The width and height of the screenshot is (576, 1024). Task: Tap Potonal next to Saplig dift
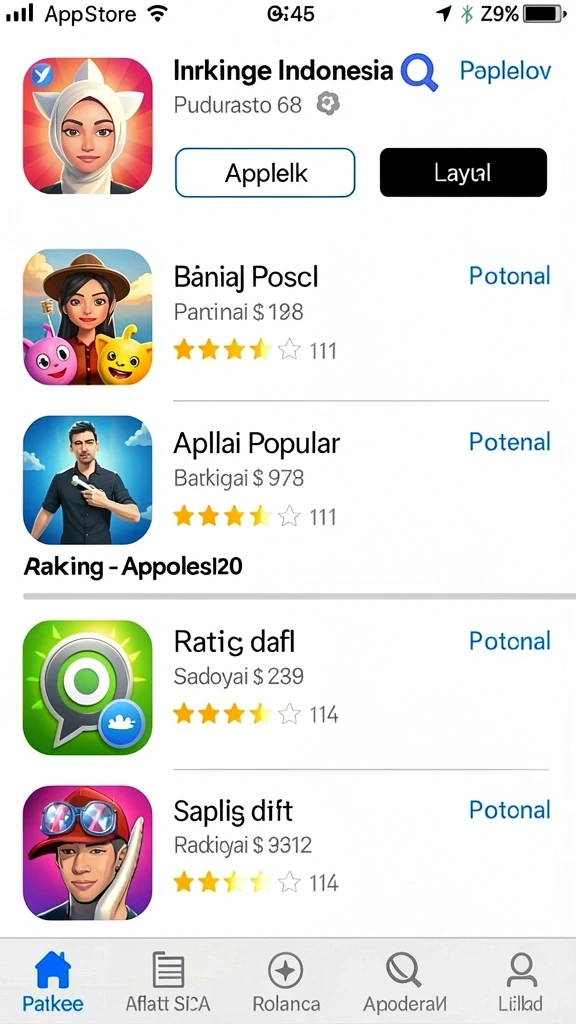click(x=509, y=810)
